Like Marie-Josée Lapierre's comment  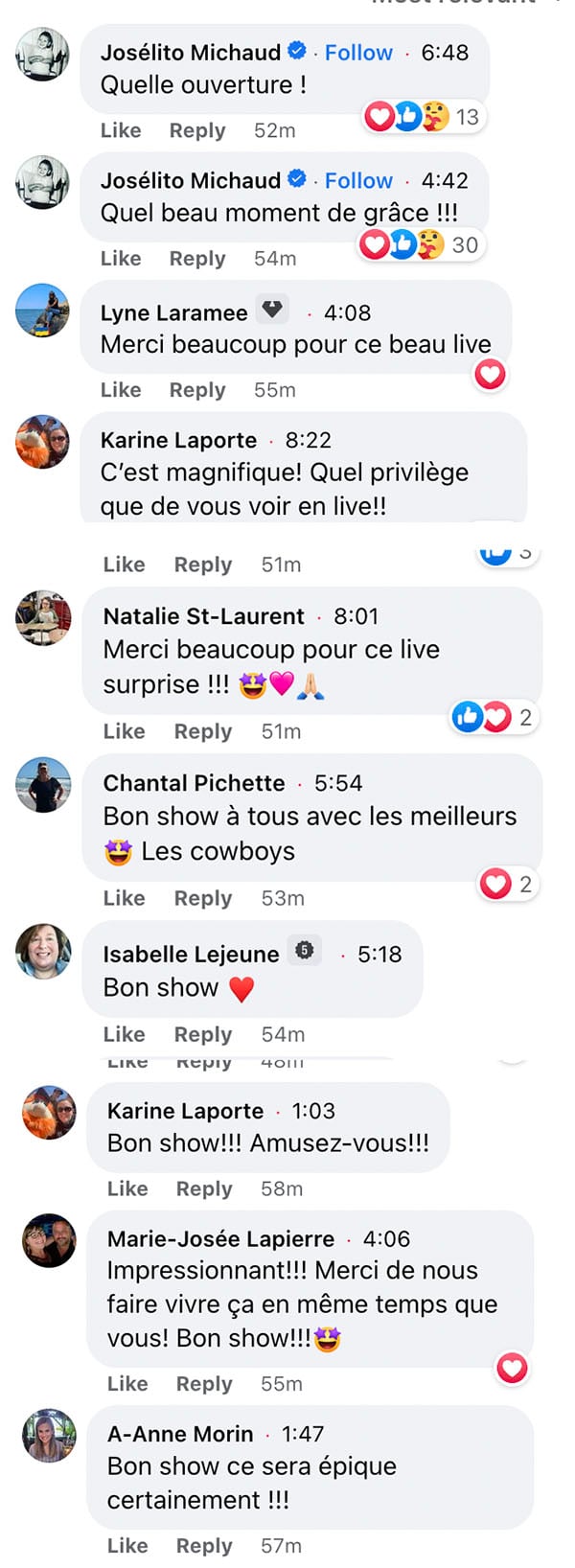tap(127, 1384)
